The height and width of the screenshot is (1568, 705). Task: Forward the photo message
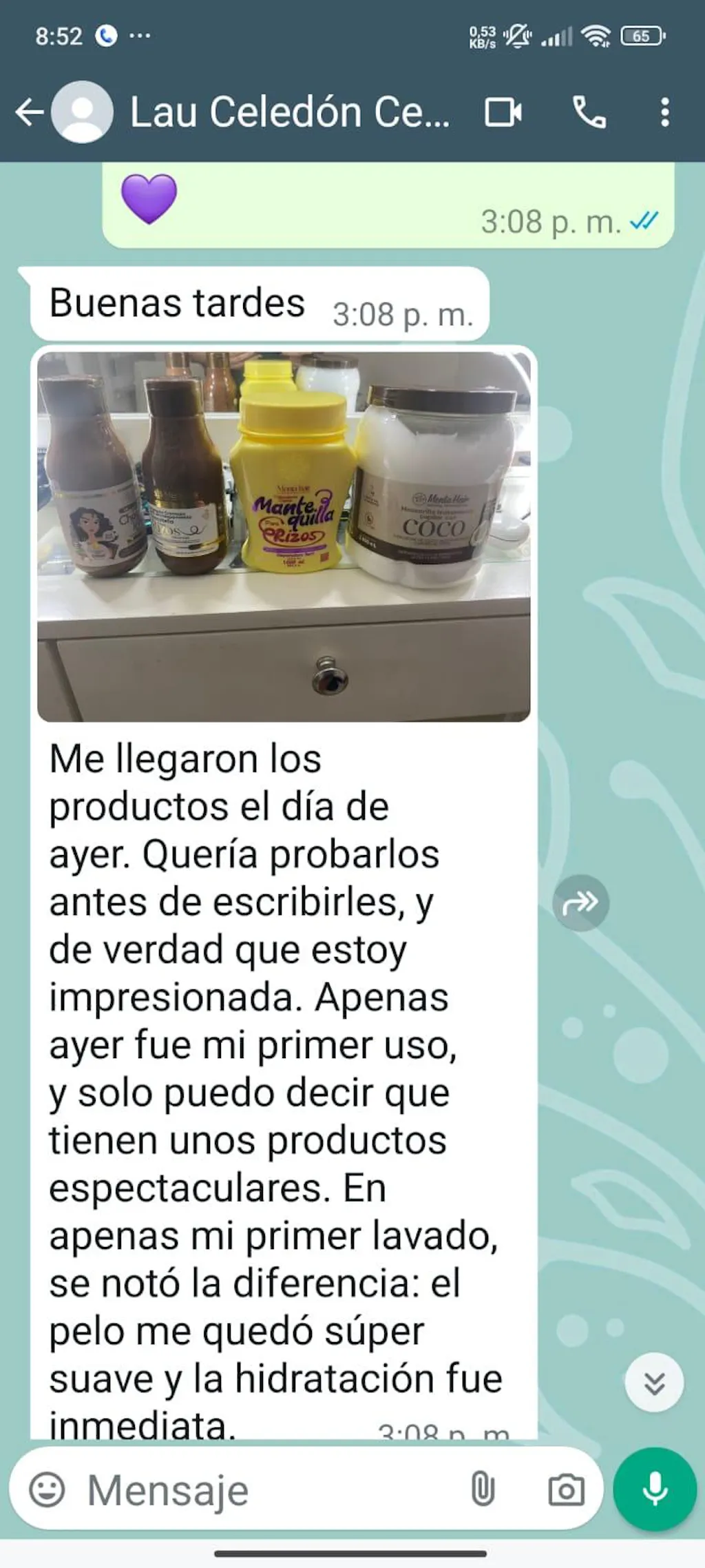[580, 902]
